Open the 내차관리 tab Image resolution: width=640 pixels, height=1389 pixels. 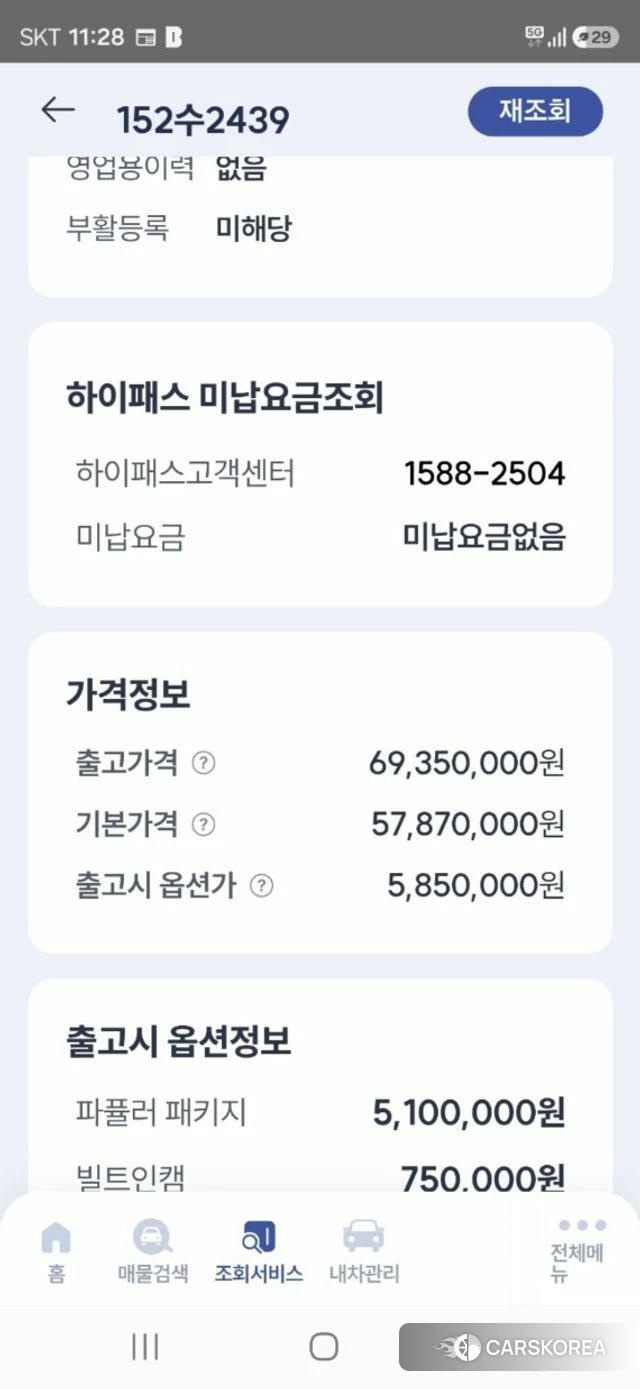point(364,1250)
